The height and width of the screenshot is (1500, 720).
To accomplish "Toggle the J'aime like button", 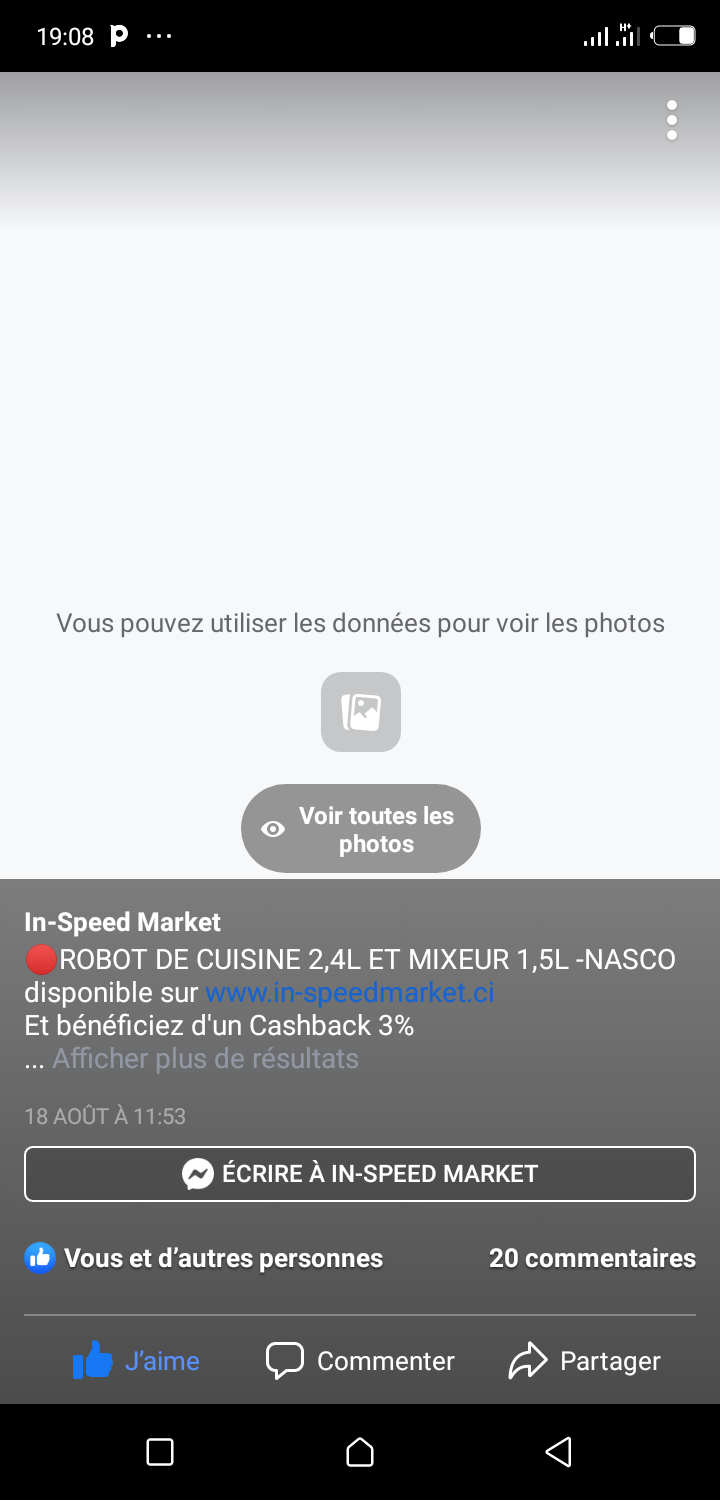I will [137, 1361].
